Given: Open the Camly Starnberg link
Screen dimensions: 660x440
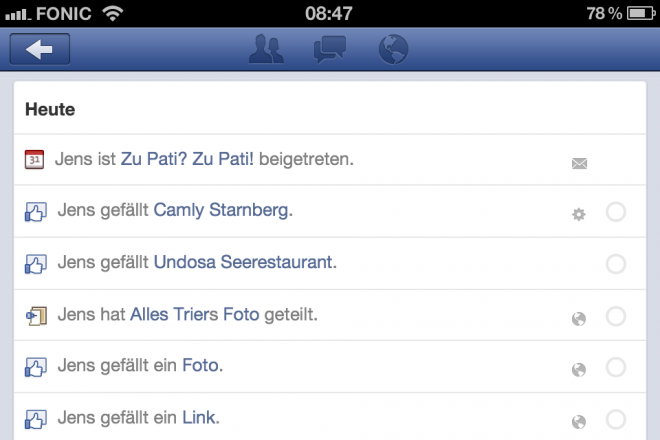Looking at the screenshot, I should point(222,211).
